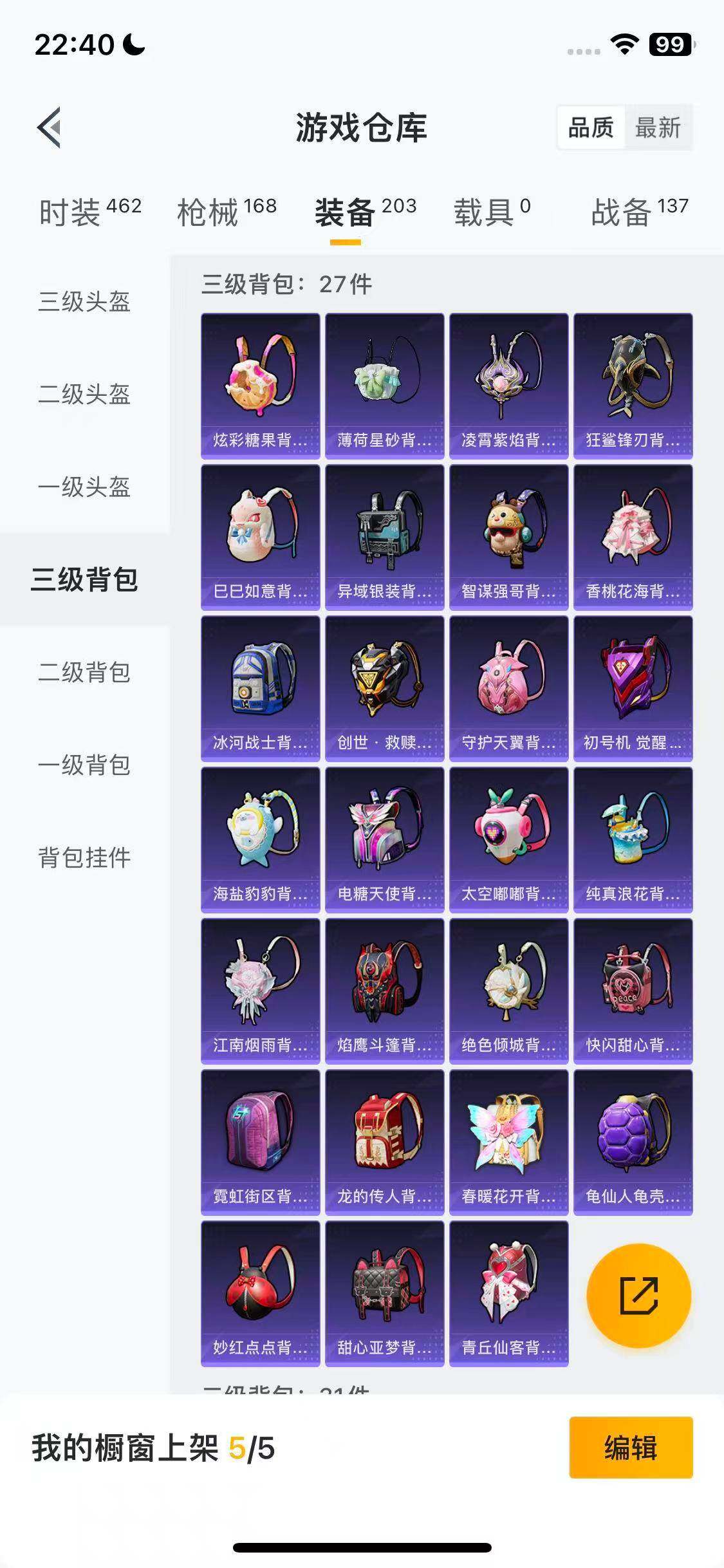Open the 狂鲨锋刃背包 item
The width and height of the screenshot is (724, 1568).
click(x=633, y=386)
